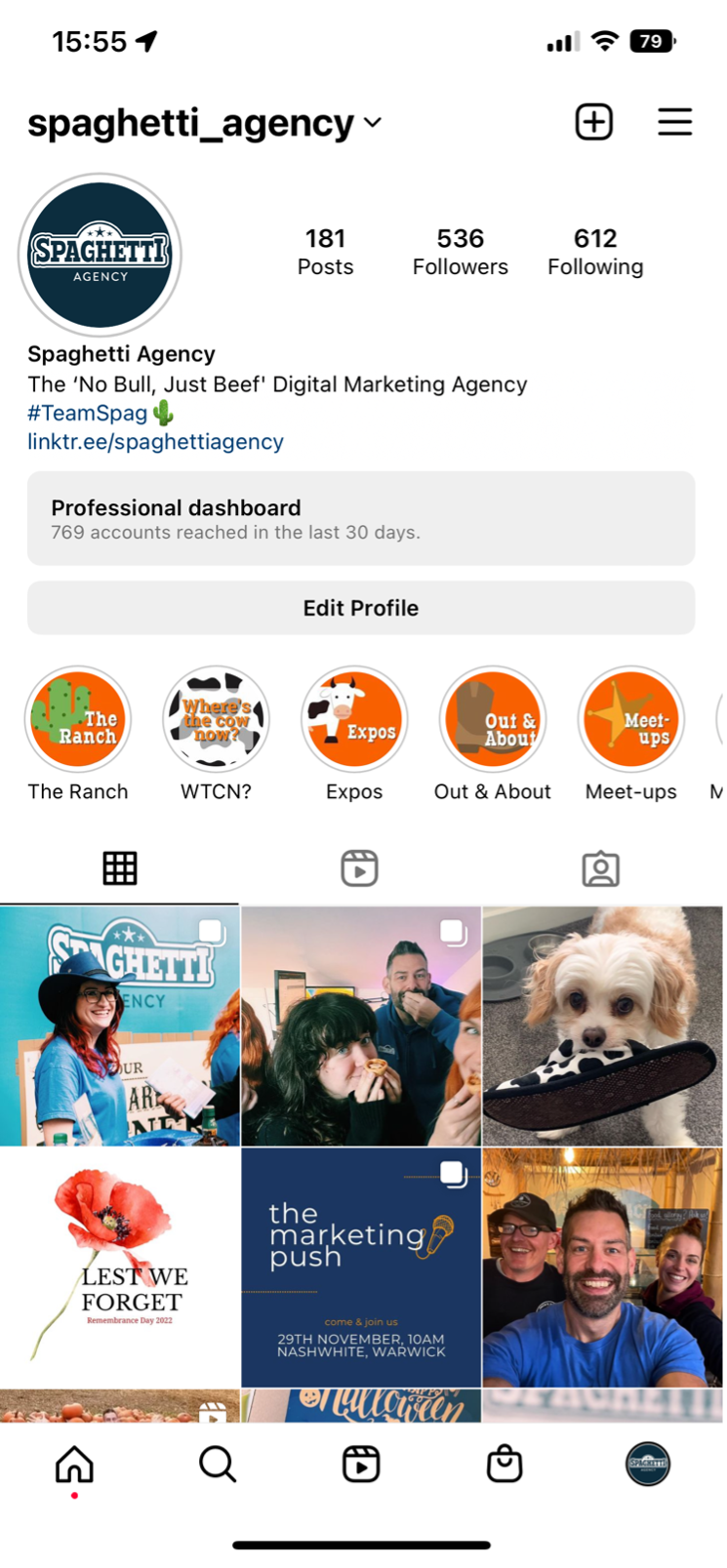Screen dimensions: 727x1568
Task: Open the linktr.ee/spaghettiagency link
Action: pyautogui.click(x=155, y=442)
